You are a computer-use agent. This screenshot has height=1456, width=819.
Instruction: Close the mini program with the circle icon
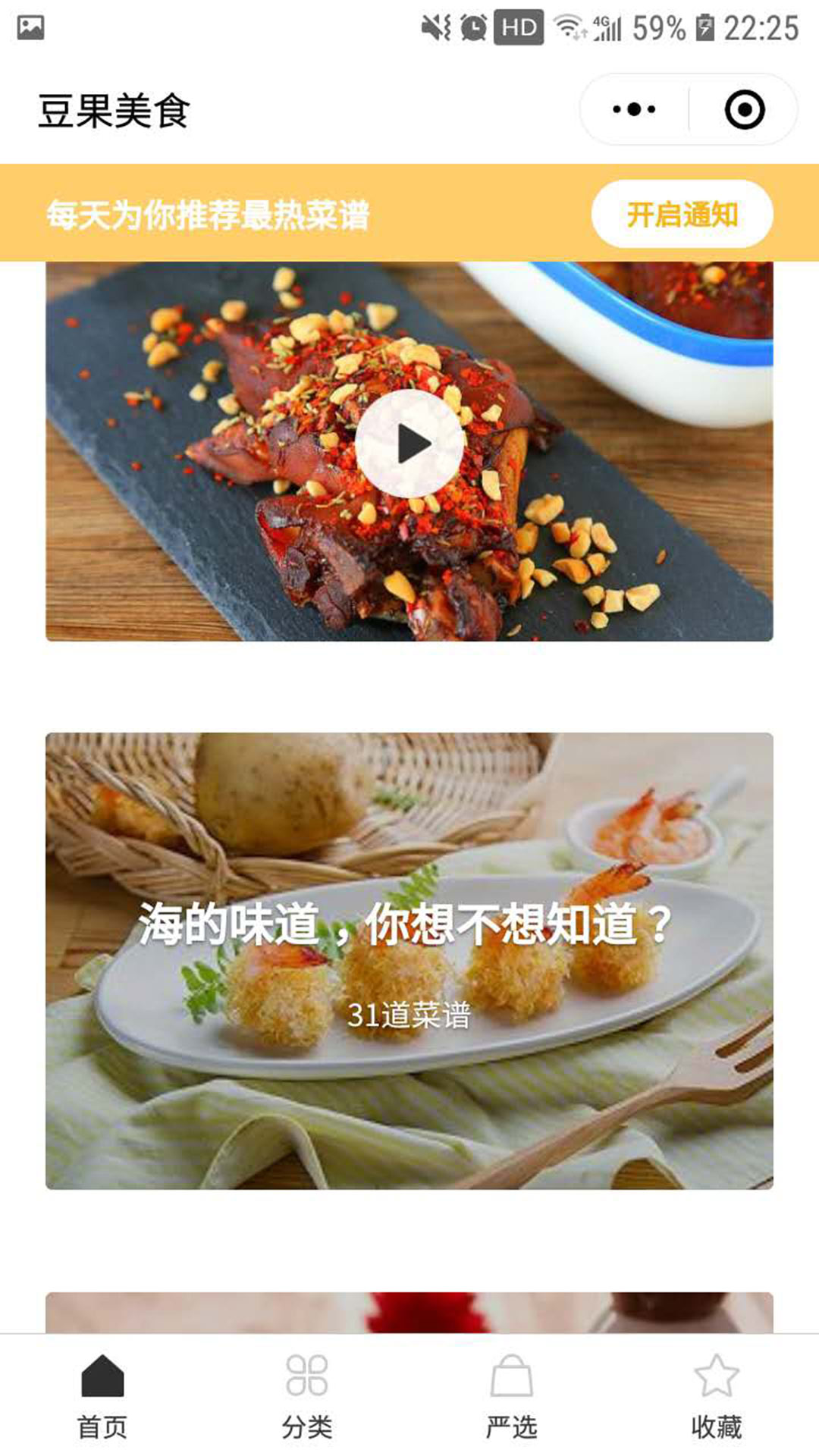click(x=744, y=110)
